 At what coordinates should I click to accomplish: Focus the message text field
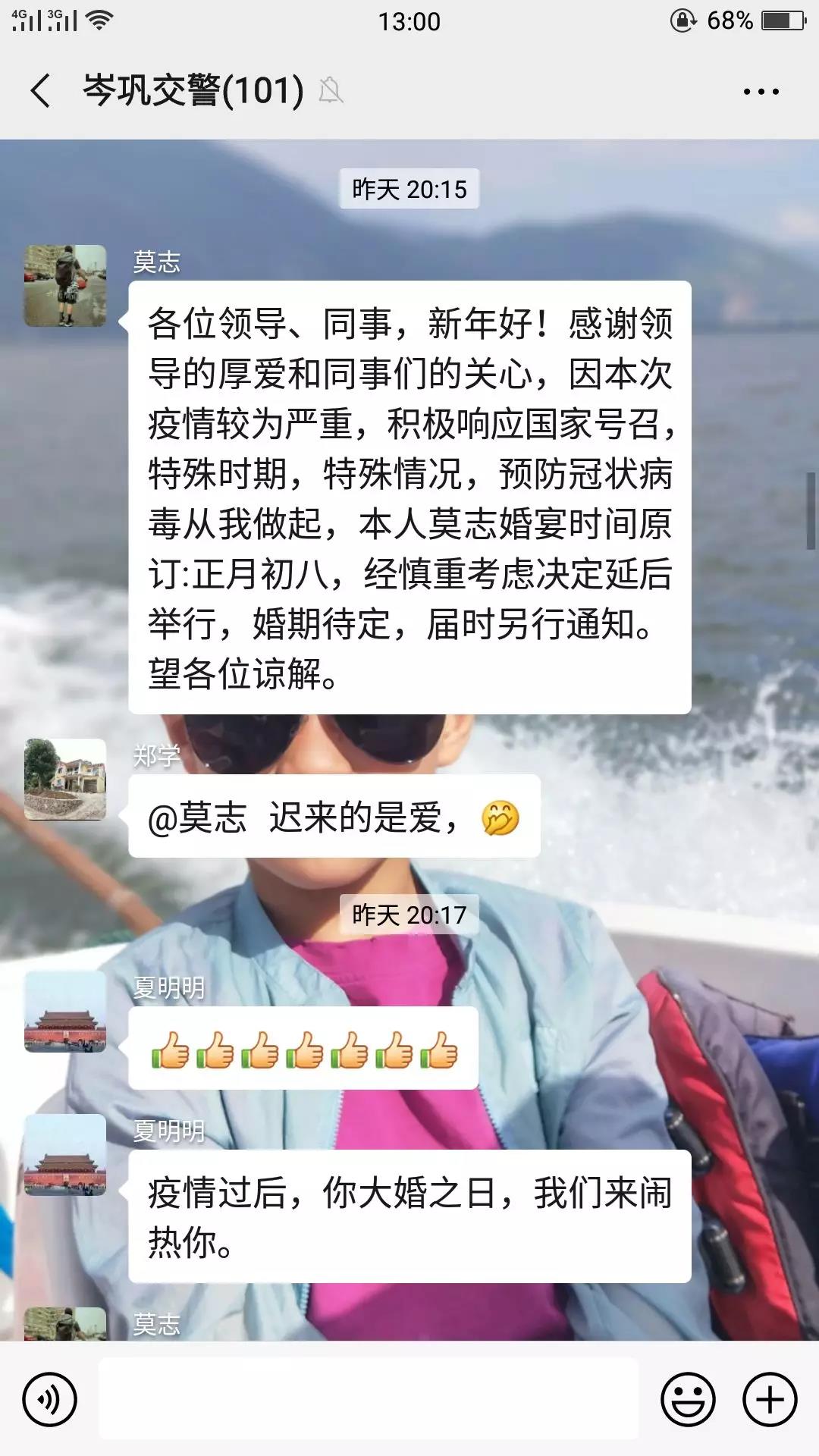point(369,1399)
